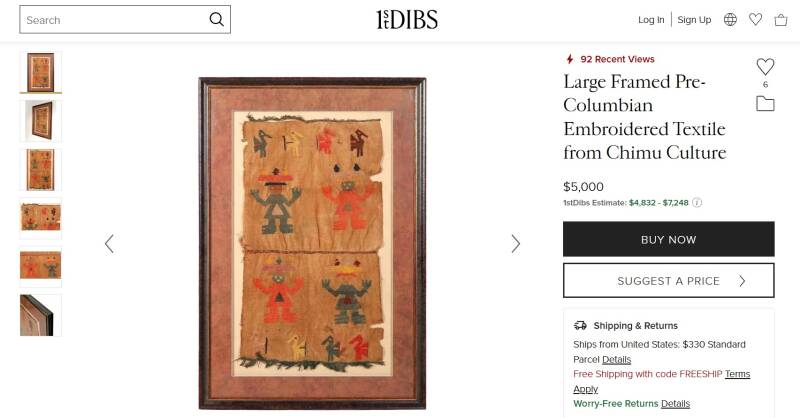Viewport: 800px width, 418px height.
Task: Open the shopping bag
Action: (x=781, y=20)
